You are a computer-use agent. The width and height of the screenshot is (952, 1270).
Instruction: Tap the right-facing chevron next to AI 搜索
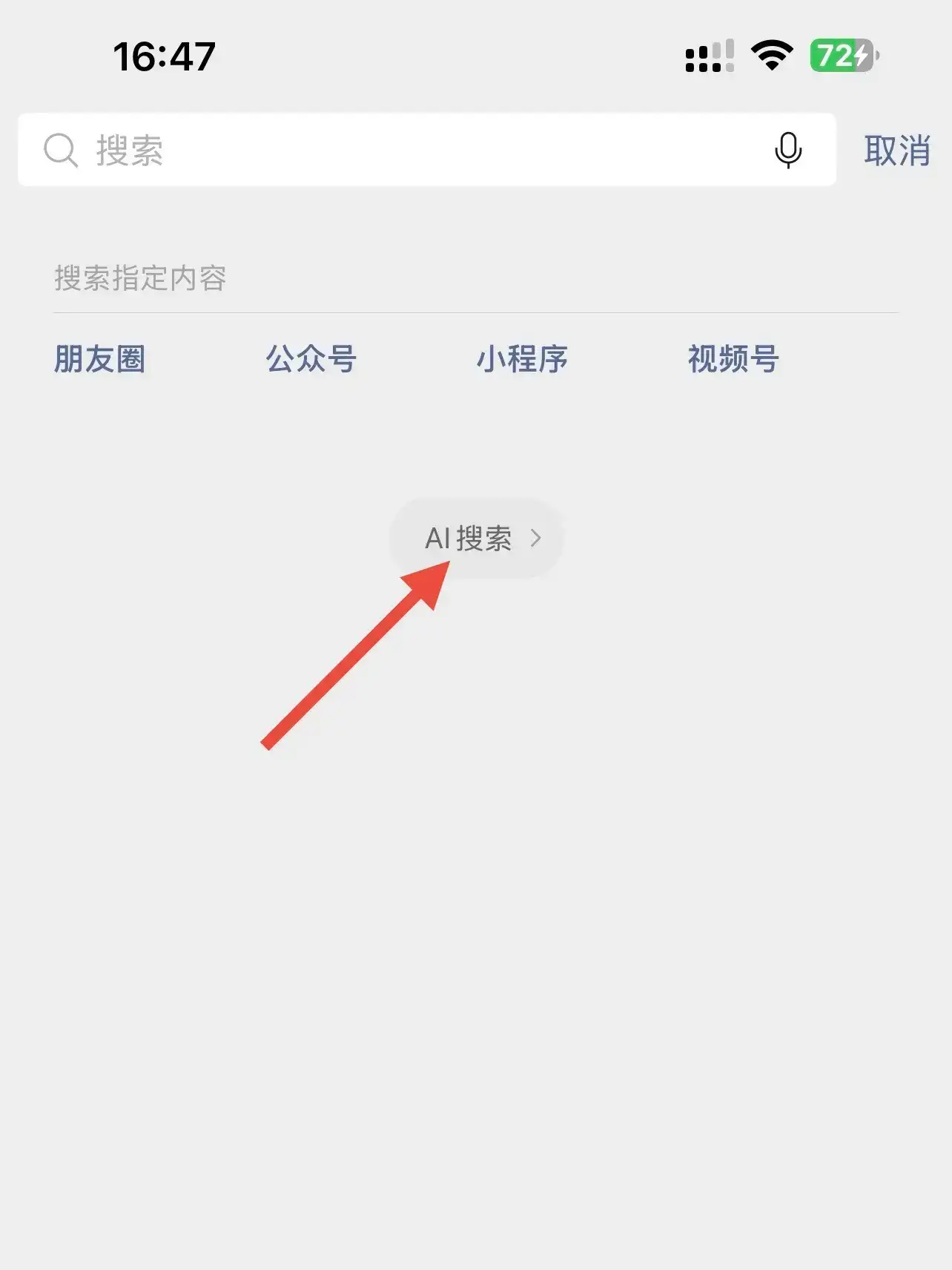(x=538, y=539)
